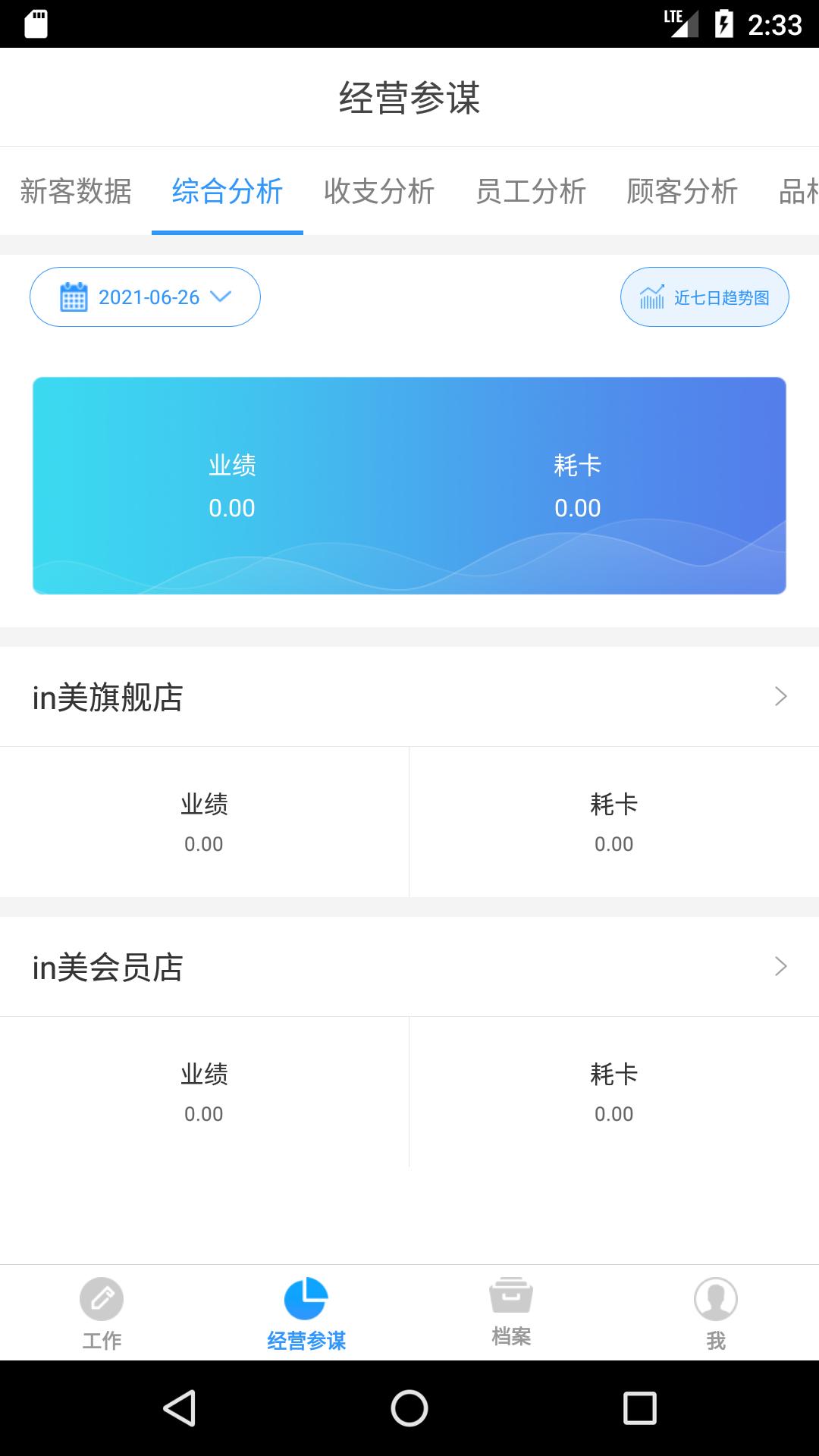Open details chevron for in美旗舰店
Screen dimensions: 819x1456
pyautogui.click(x=780, y=695)
